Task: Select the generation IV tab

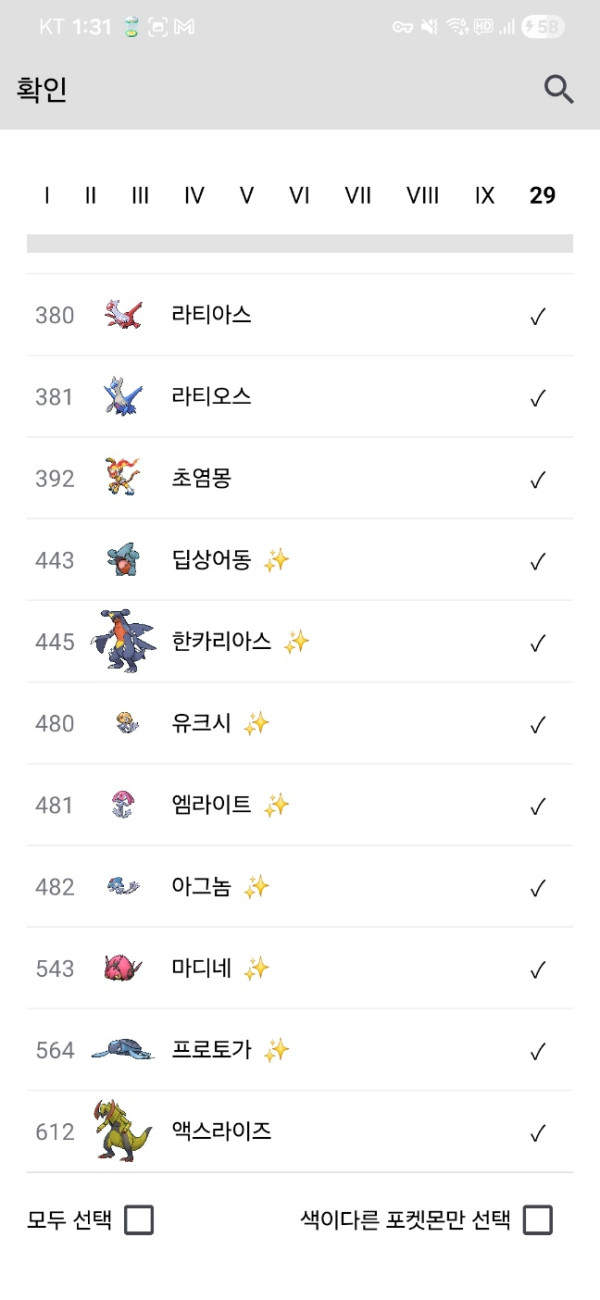Action: point(194,195)
